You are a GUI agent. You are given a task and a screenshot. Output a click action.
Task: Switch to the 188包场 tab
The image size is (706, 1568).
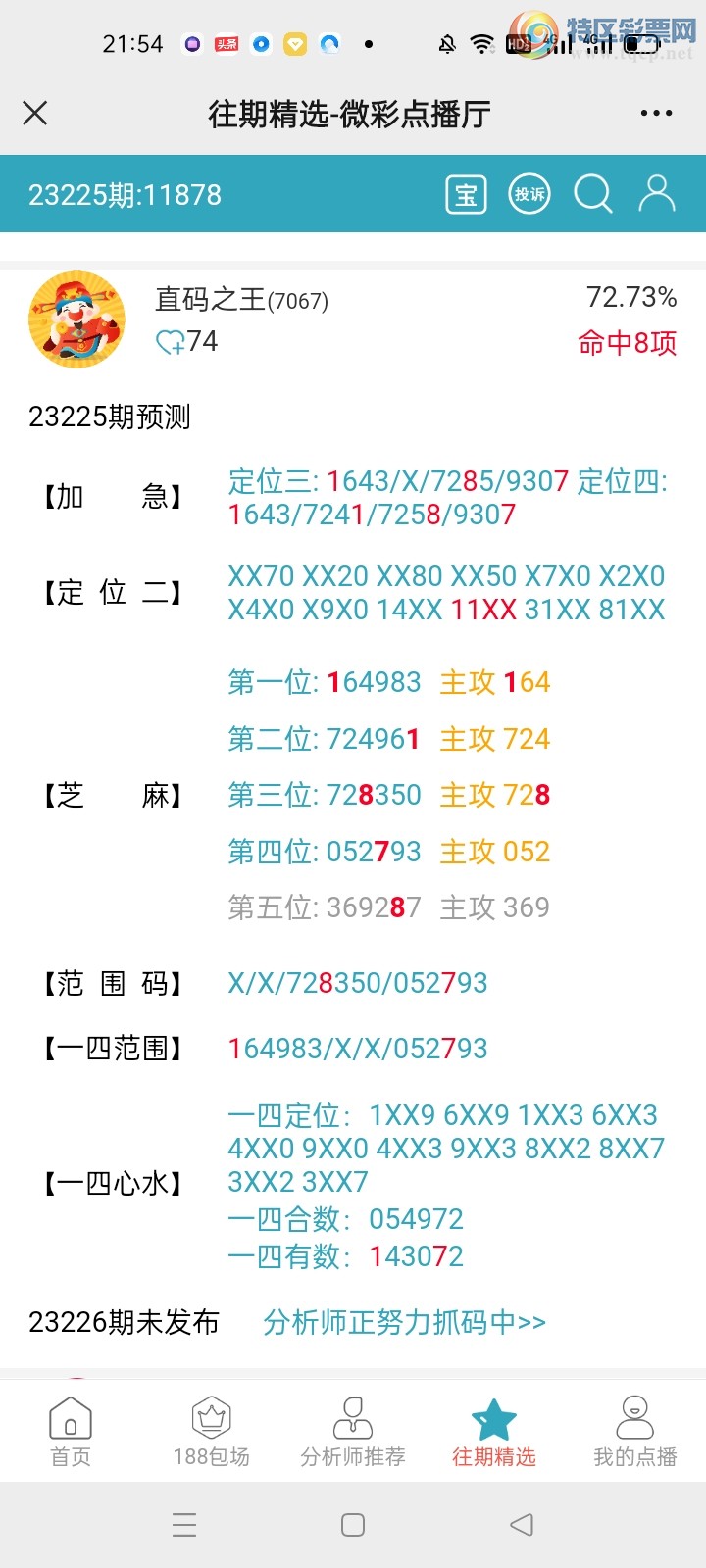pyautogui.click(x=212, y=1432)
